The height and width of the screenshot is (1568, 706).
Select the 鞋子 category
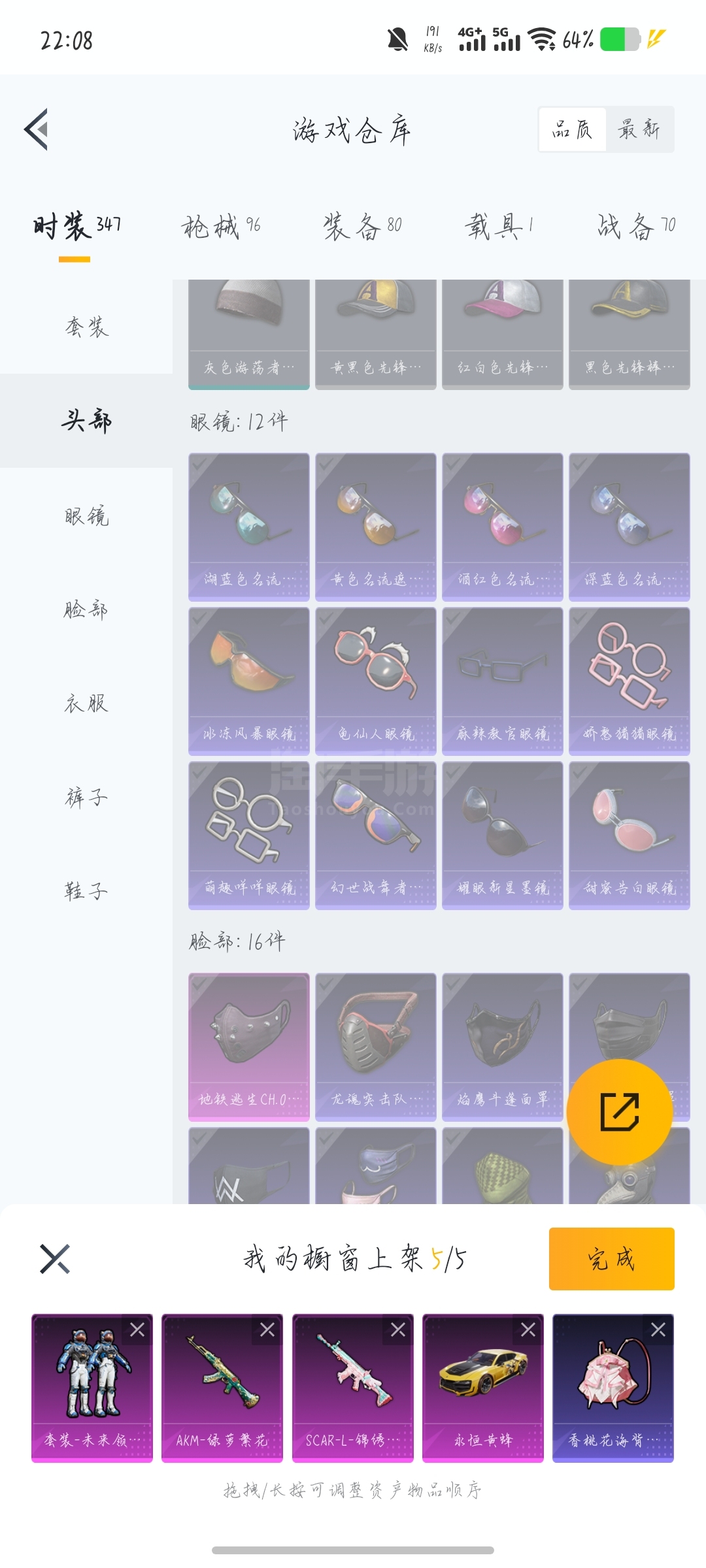[86, 891]
